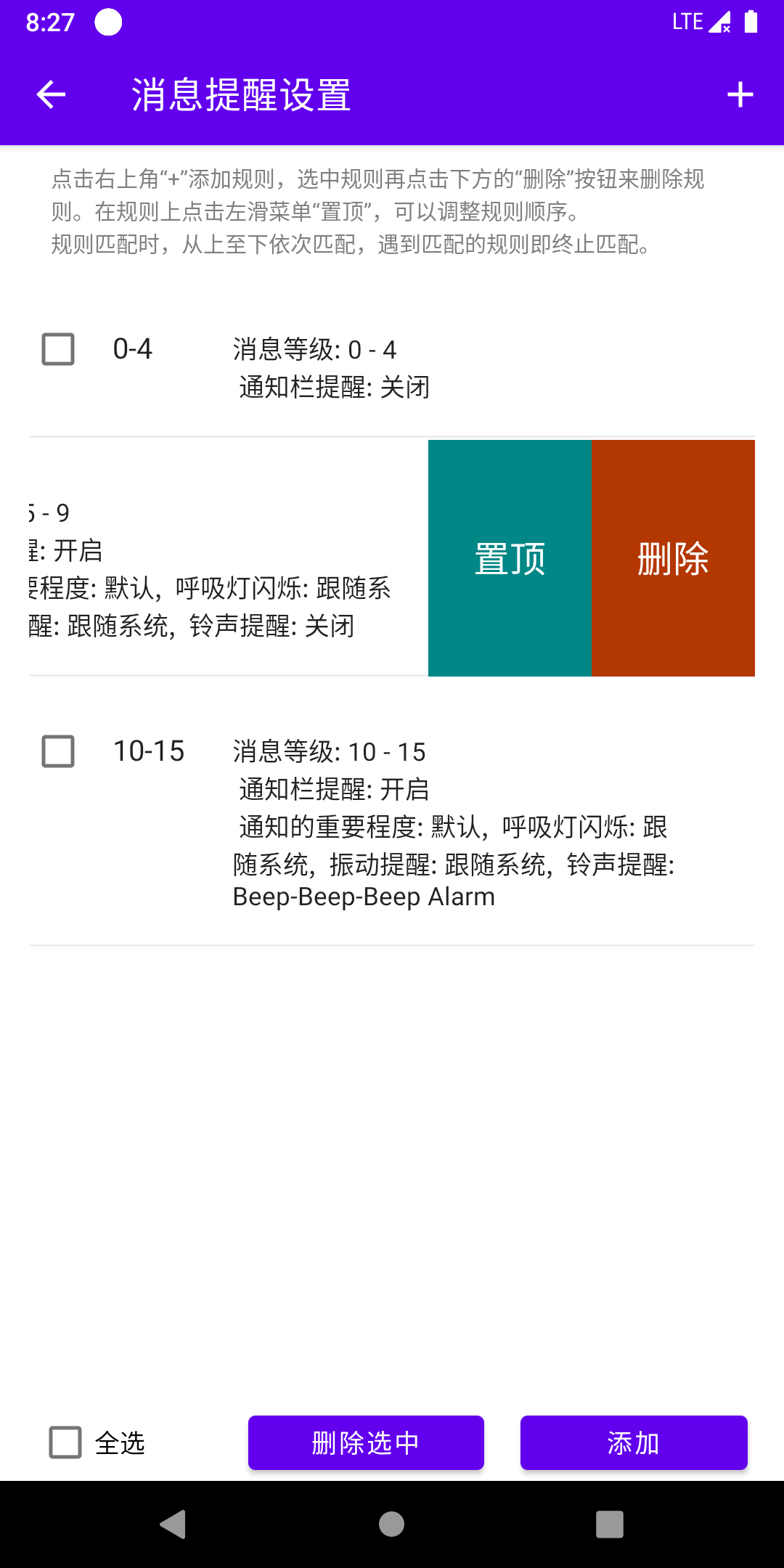Image resolution: width=784 pixels, height=1568 pixels.
Task: Tap the 添加 button
Action: pyautogui.click(x=633, y=1442)
